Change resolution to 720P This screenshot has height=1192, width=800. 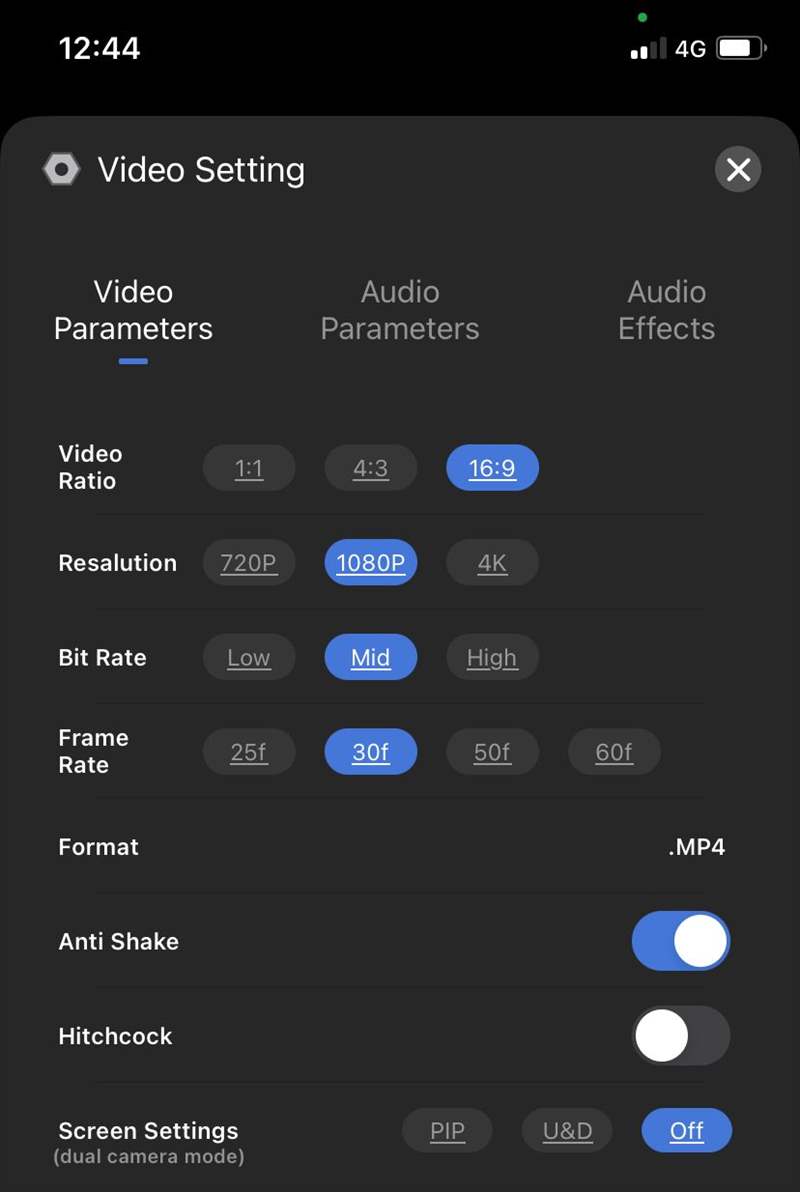point(249,563)
